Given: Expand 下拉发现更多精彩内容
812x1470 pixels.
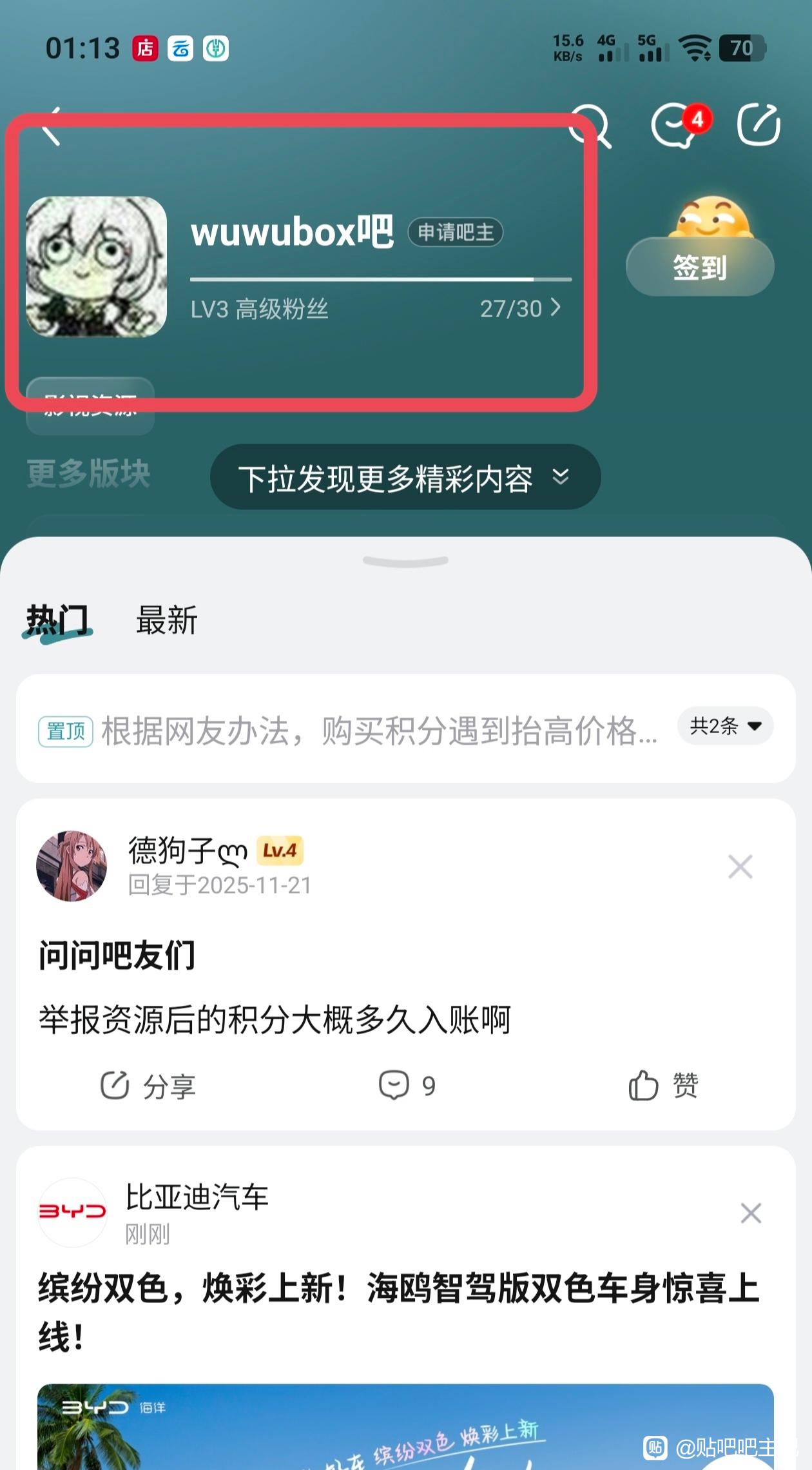Looking at the screenshot, I should [x=405, y=478].
